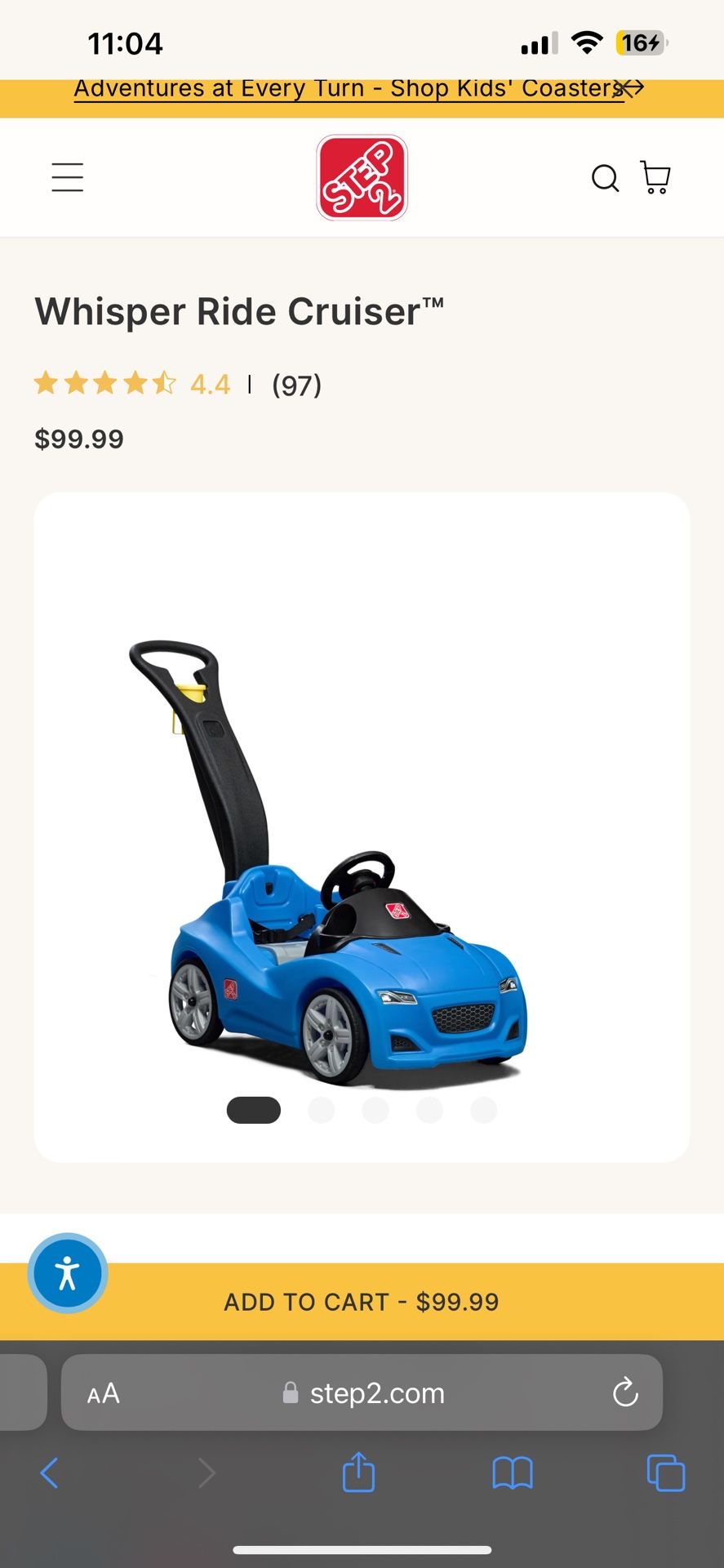Open Safari bookmarks icon
724x1568 pixels.
click(513, 1473)
